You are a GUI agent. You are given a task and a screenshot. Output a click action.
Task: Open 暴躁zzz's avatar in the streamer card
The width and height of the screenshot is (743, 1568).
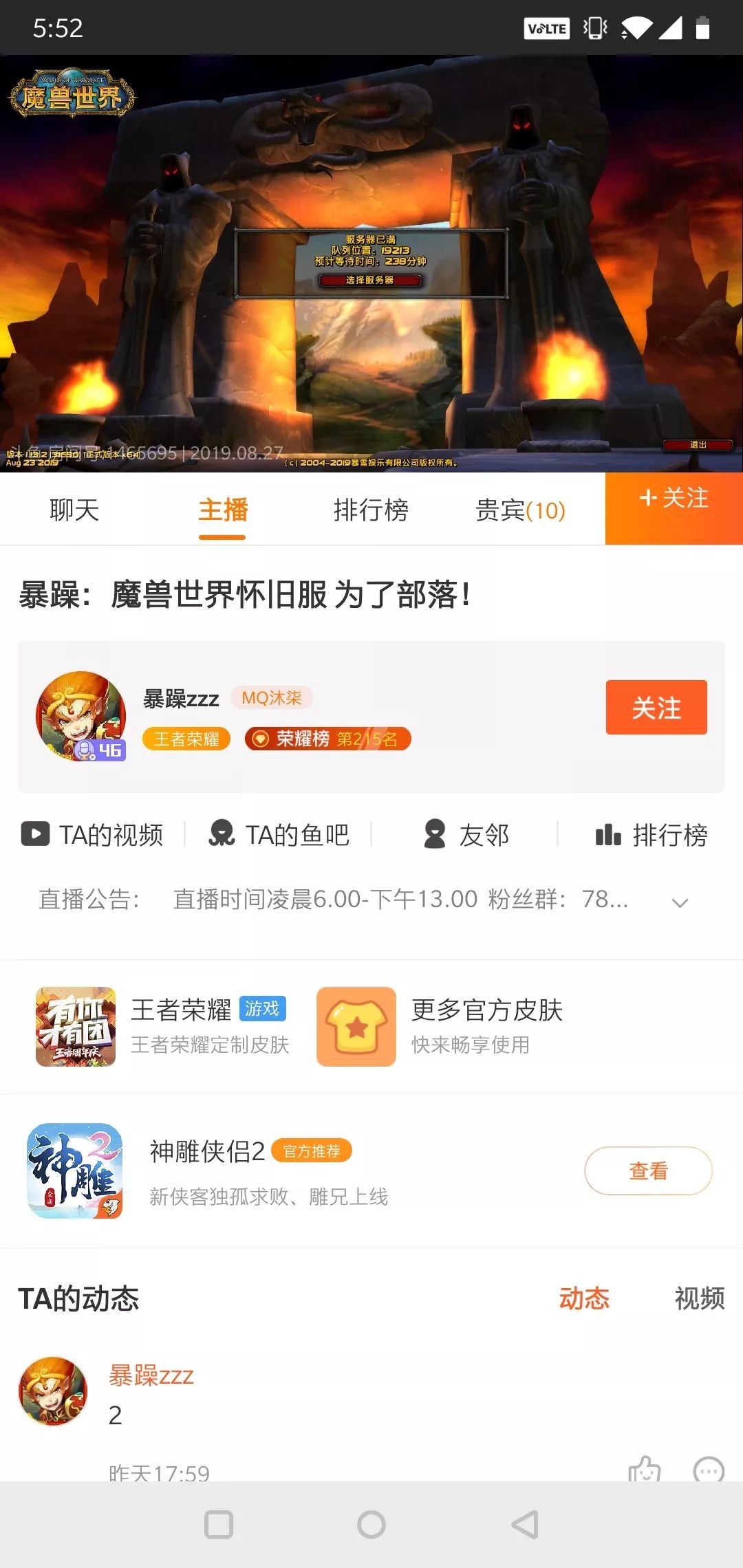[x=80, y=716]
